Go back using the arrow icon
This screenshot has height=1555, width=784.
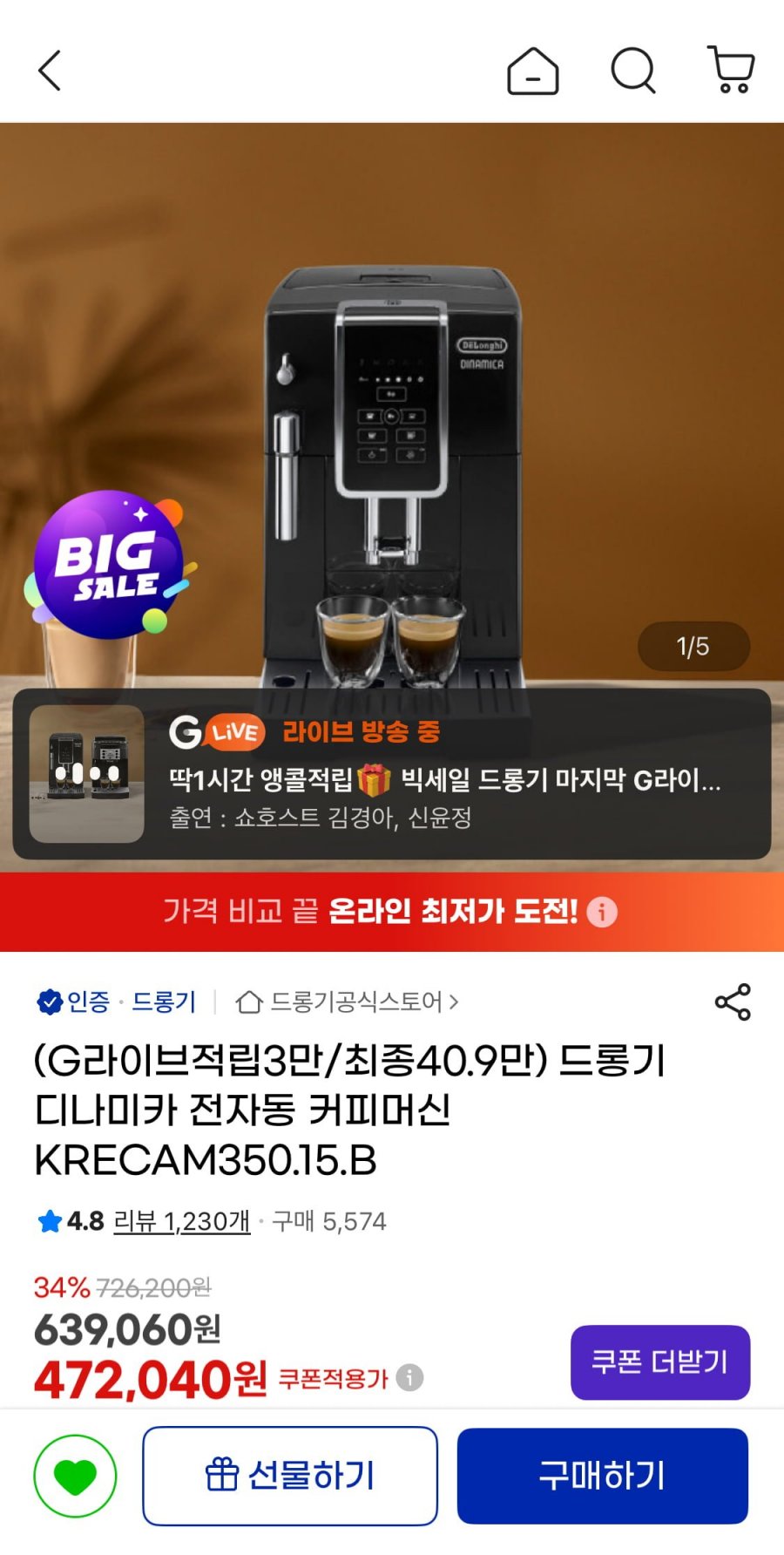[x=50, y=71]
